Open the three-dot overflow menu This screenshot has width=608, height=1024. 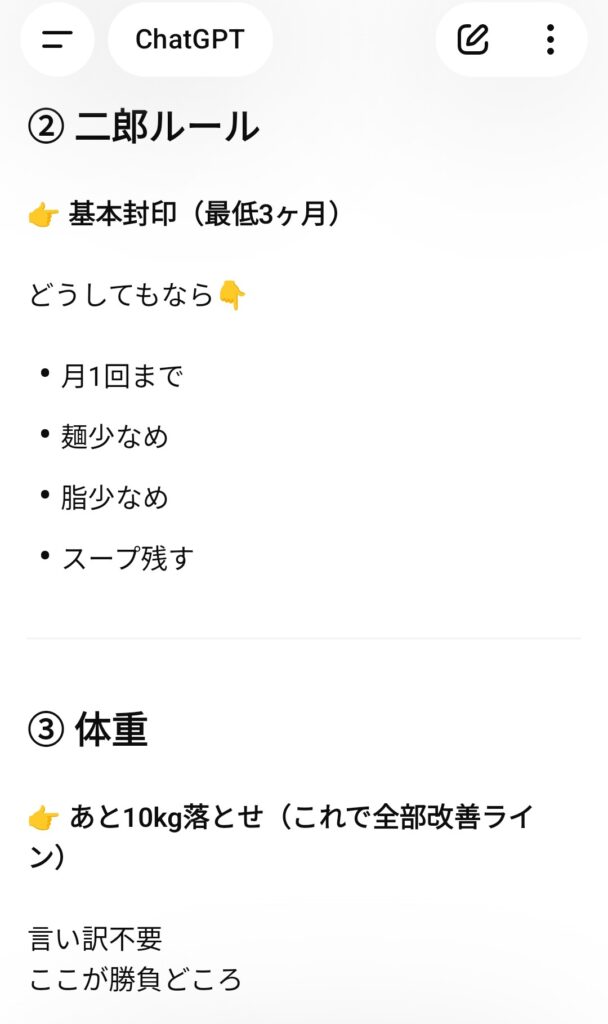(550, 40)
